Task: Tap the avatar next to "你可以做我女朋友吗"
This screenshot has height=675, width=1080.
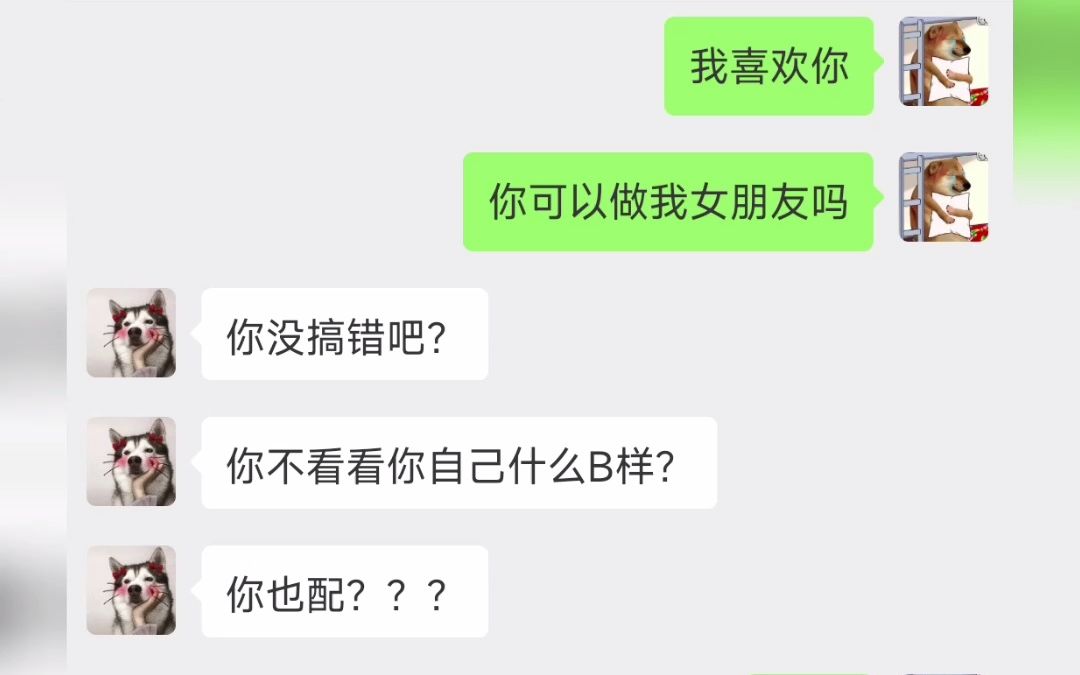Action: (x=943, y=198)
